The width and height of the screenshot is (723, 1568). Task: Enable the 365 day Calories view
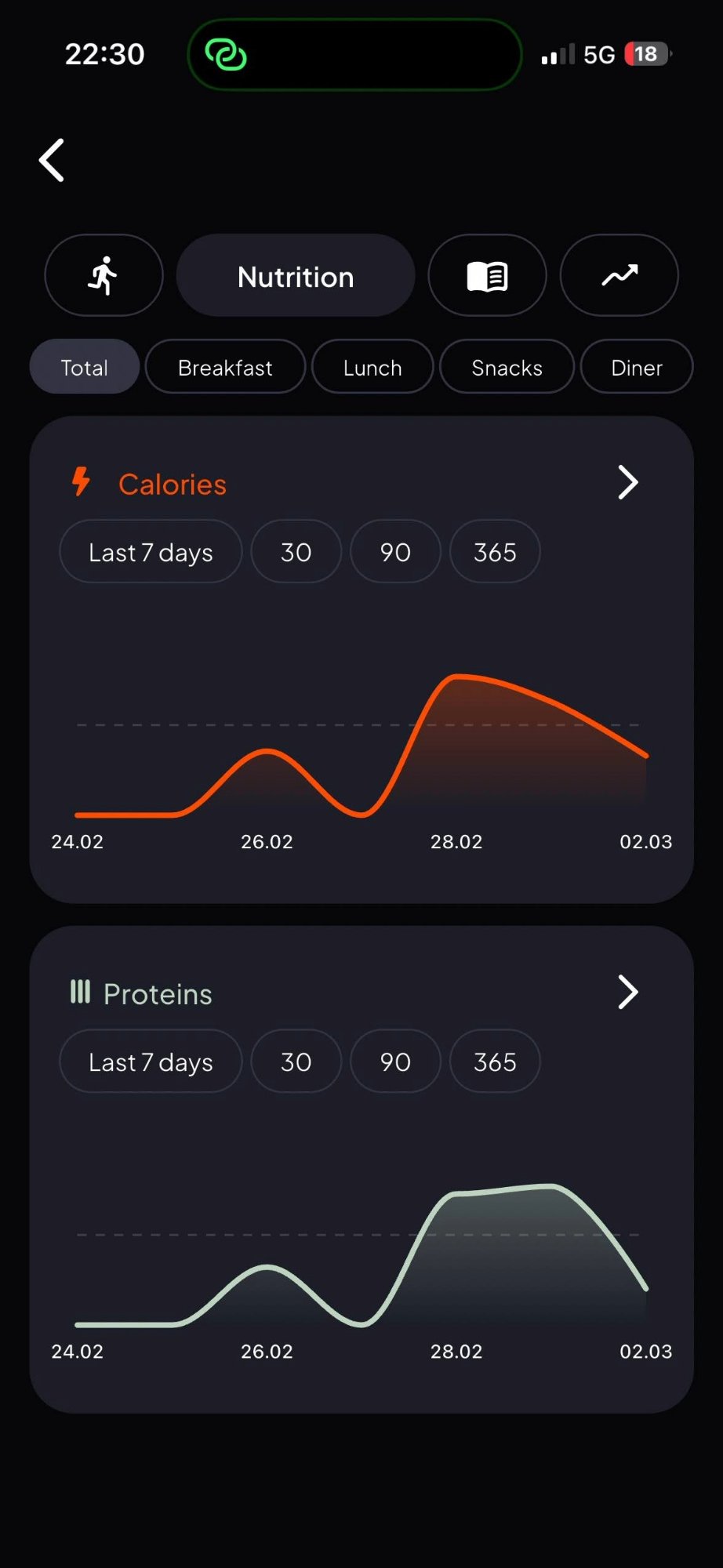pos(494,552)
